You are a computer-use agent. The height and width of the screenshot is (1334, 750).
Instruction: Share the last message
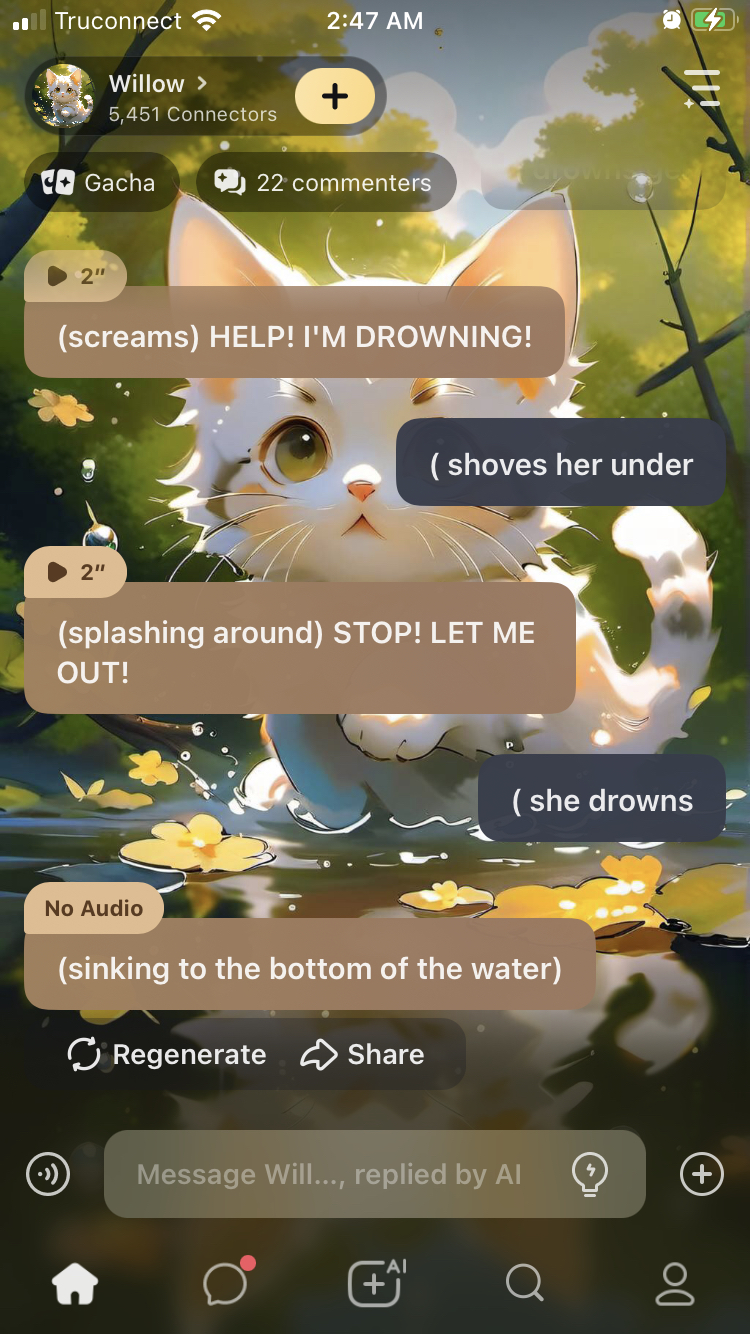(x=363, y=1054)
